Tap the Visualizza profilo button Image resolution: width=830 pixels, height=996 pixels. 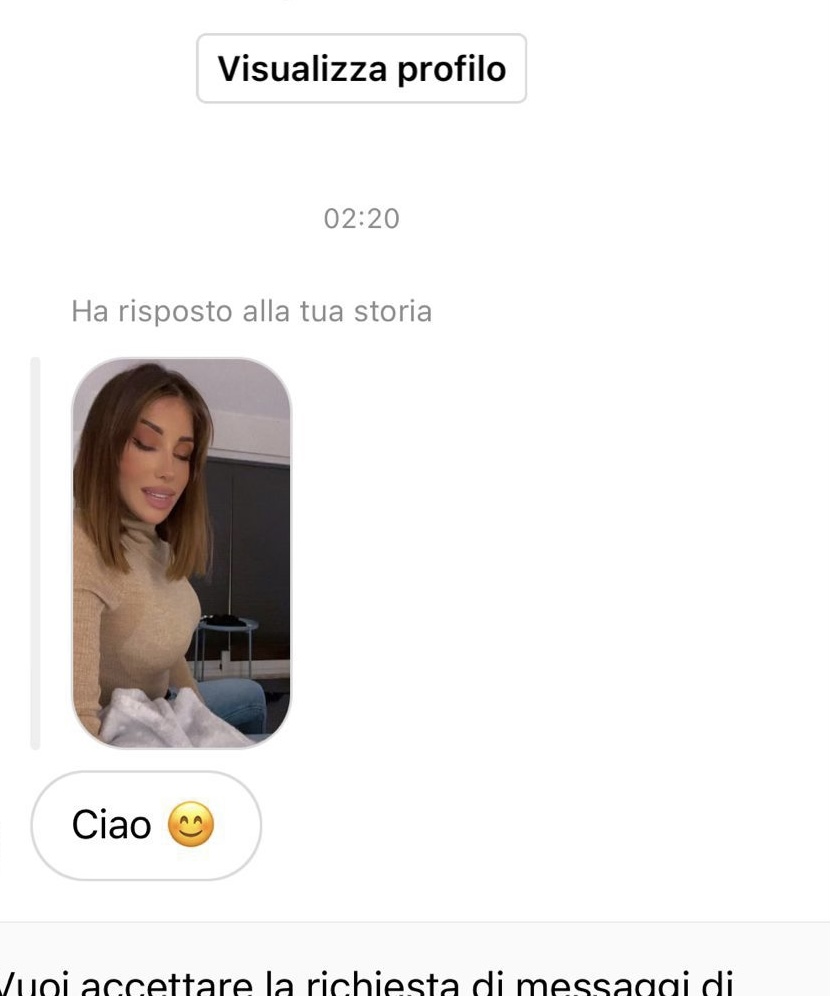(x=361, y=69)
